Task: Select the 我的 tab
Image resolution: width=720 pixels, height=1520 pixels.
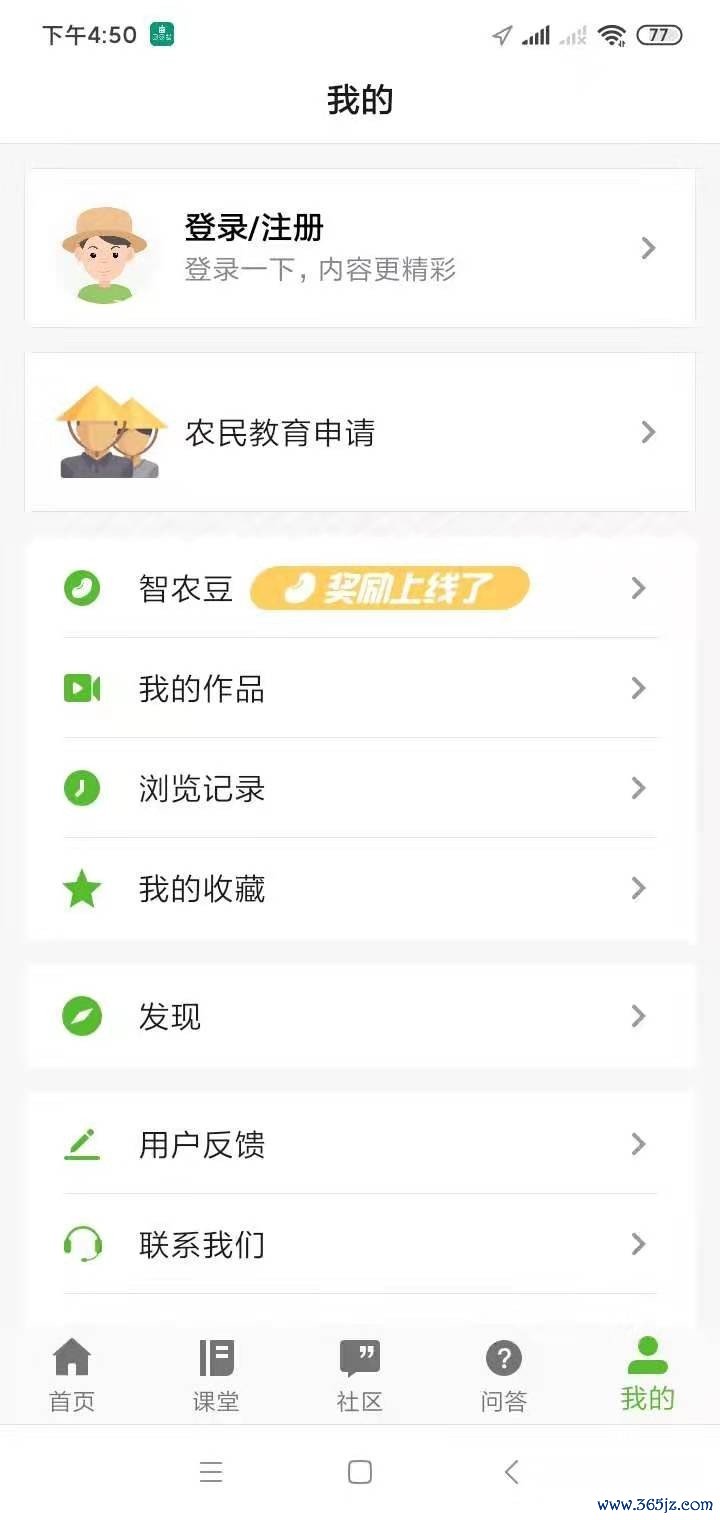Action: (x=648, y=1376)
